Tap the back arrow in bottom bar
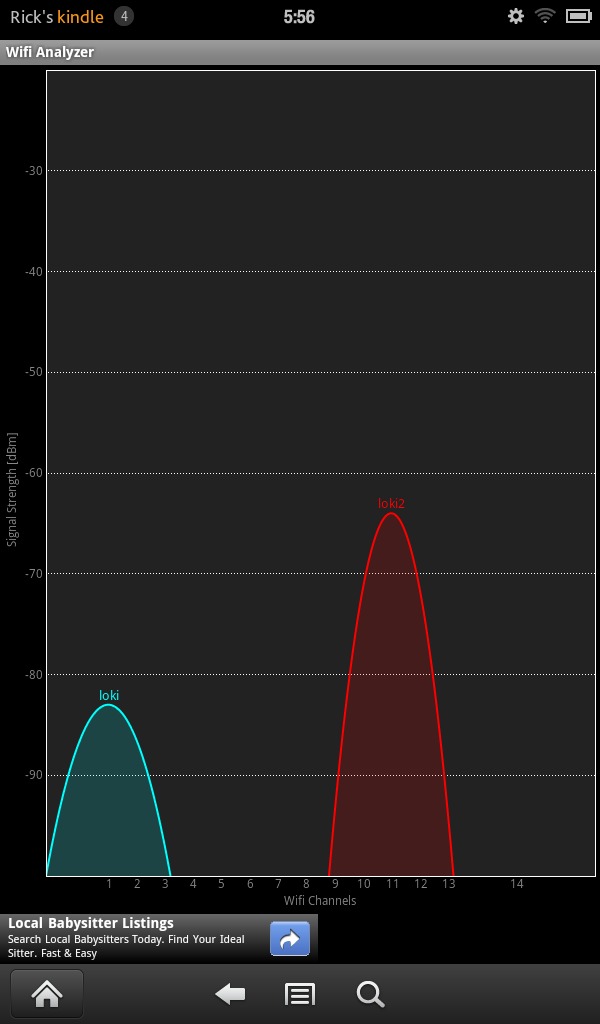This screenshot has height=1024, width=600. coord(230,994)
